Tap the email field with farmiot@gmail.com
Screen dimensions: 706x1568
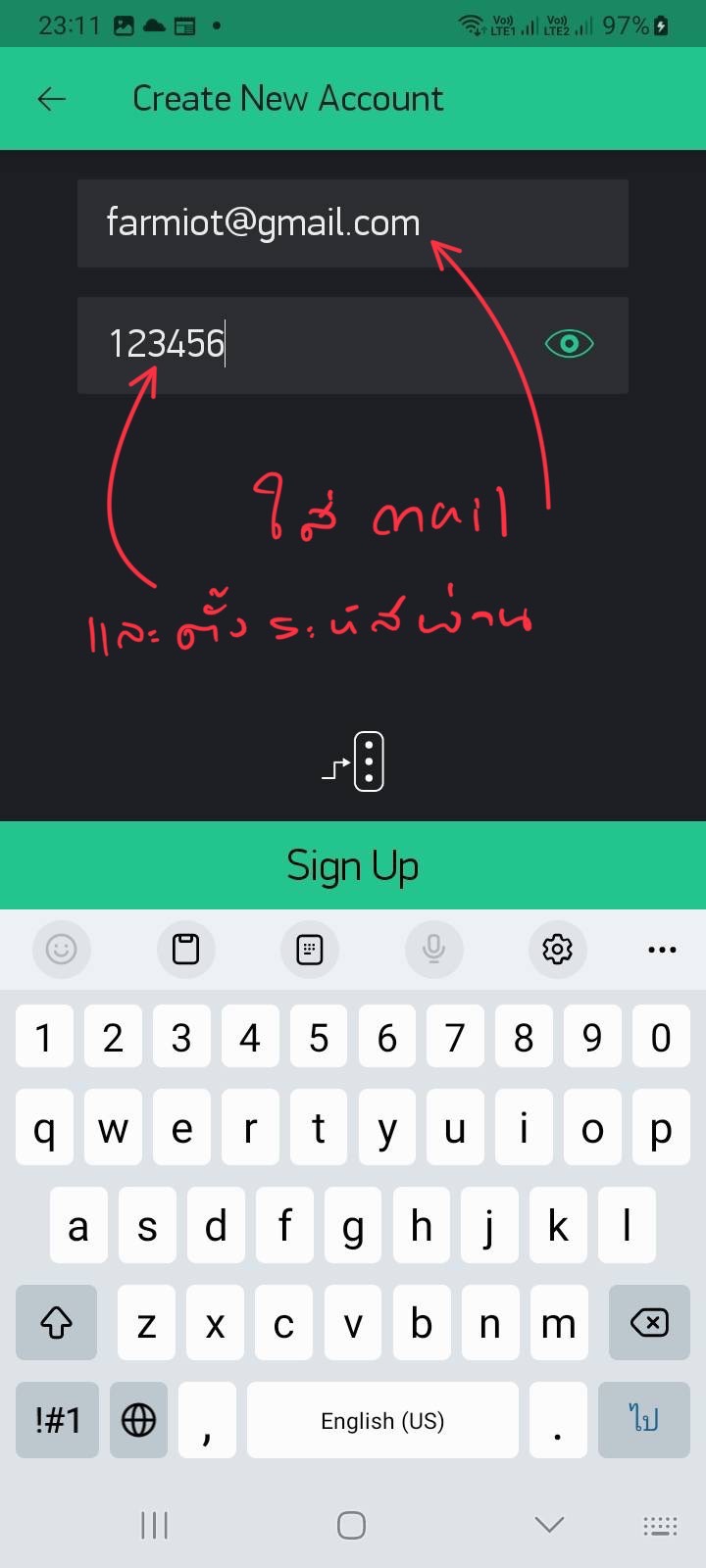click(353, 223)
